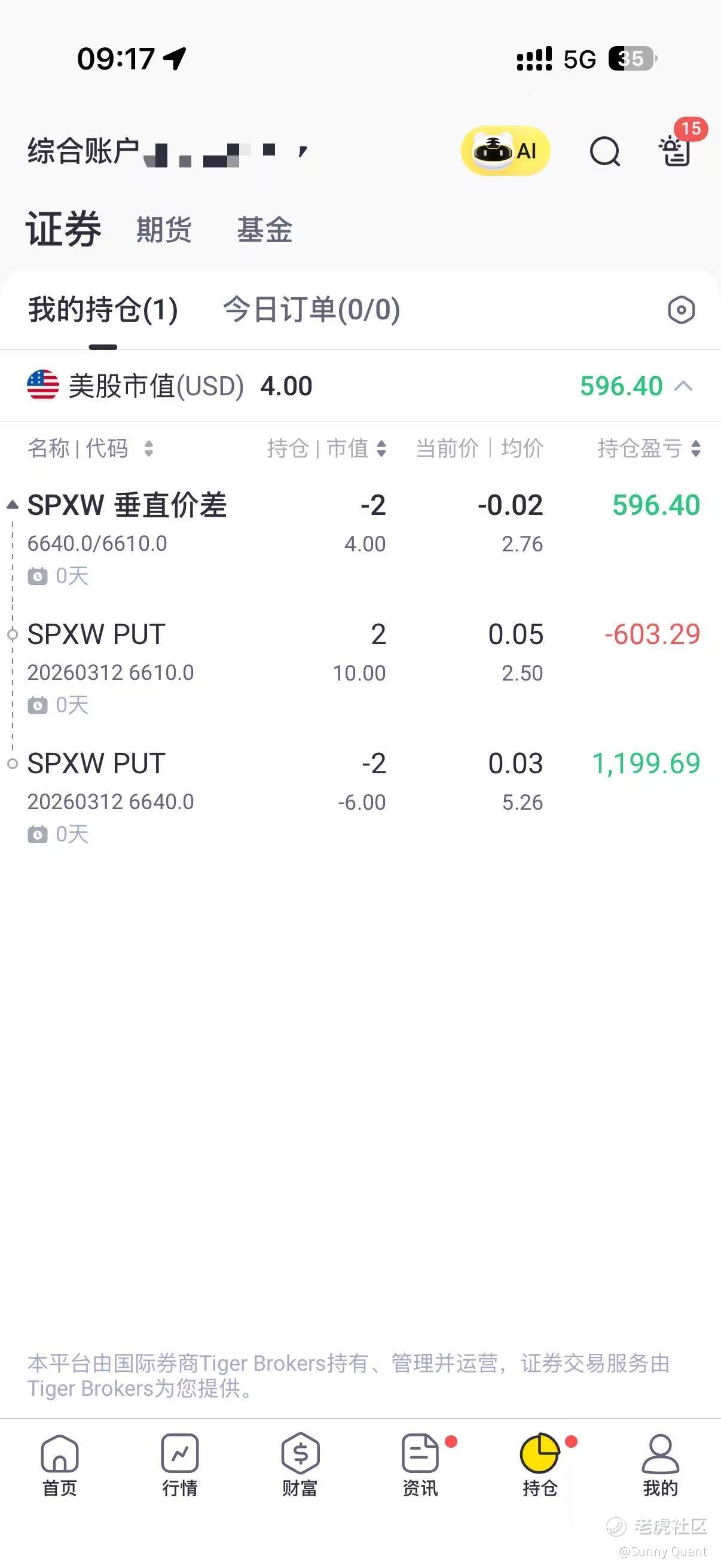Open the search magnifier
The width and height of the screenshot is (721, 1568).
click(605, 151)
